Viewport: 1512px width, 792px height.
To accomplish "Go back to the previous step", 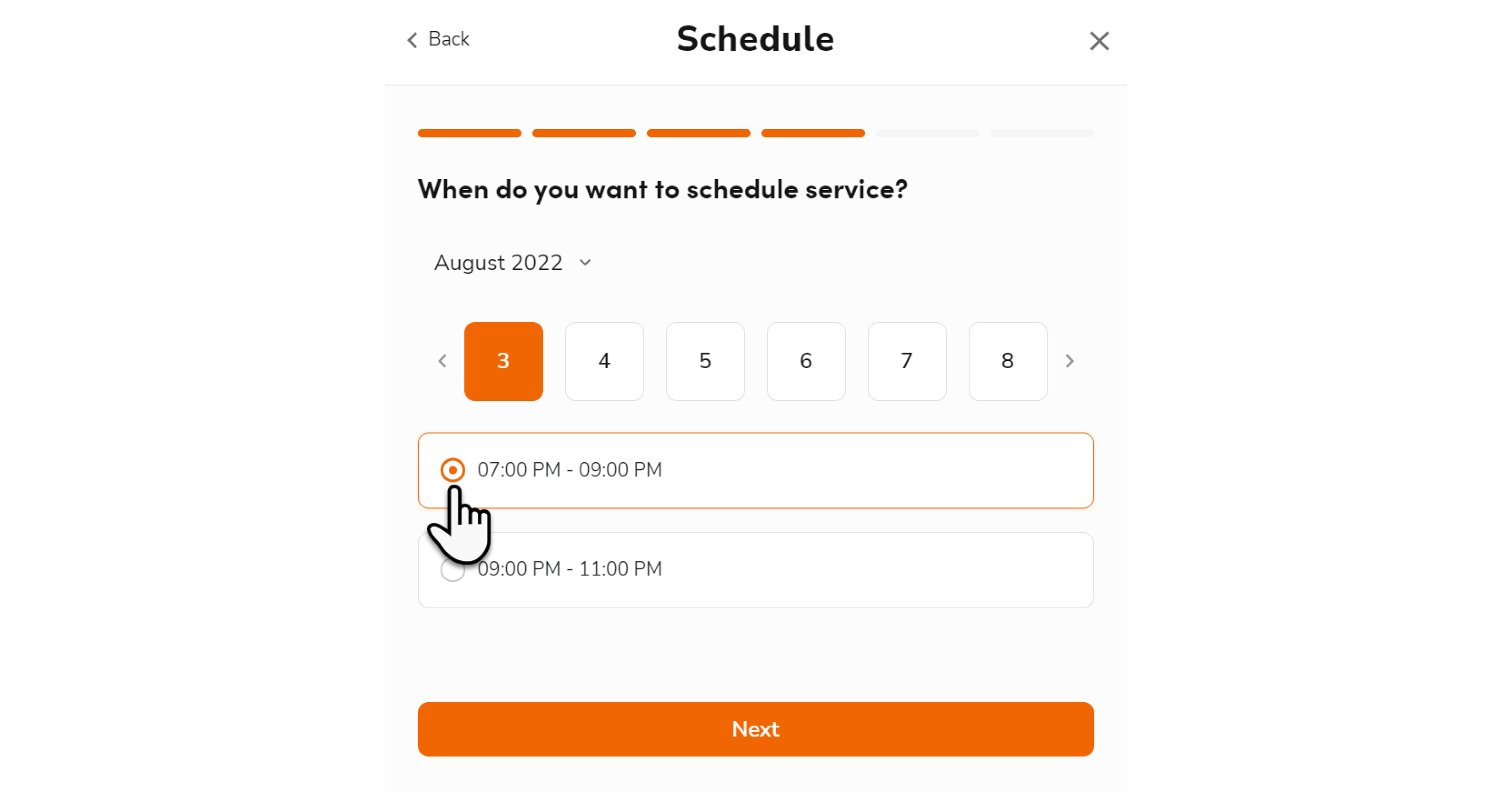I will tap(438, 39).
